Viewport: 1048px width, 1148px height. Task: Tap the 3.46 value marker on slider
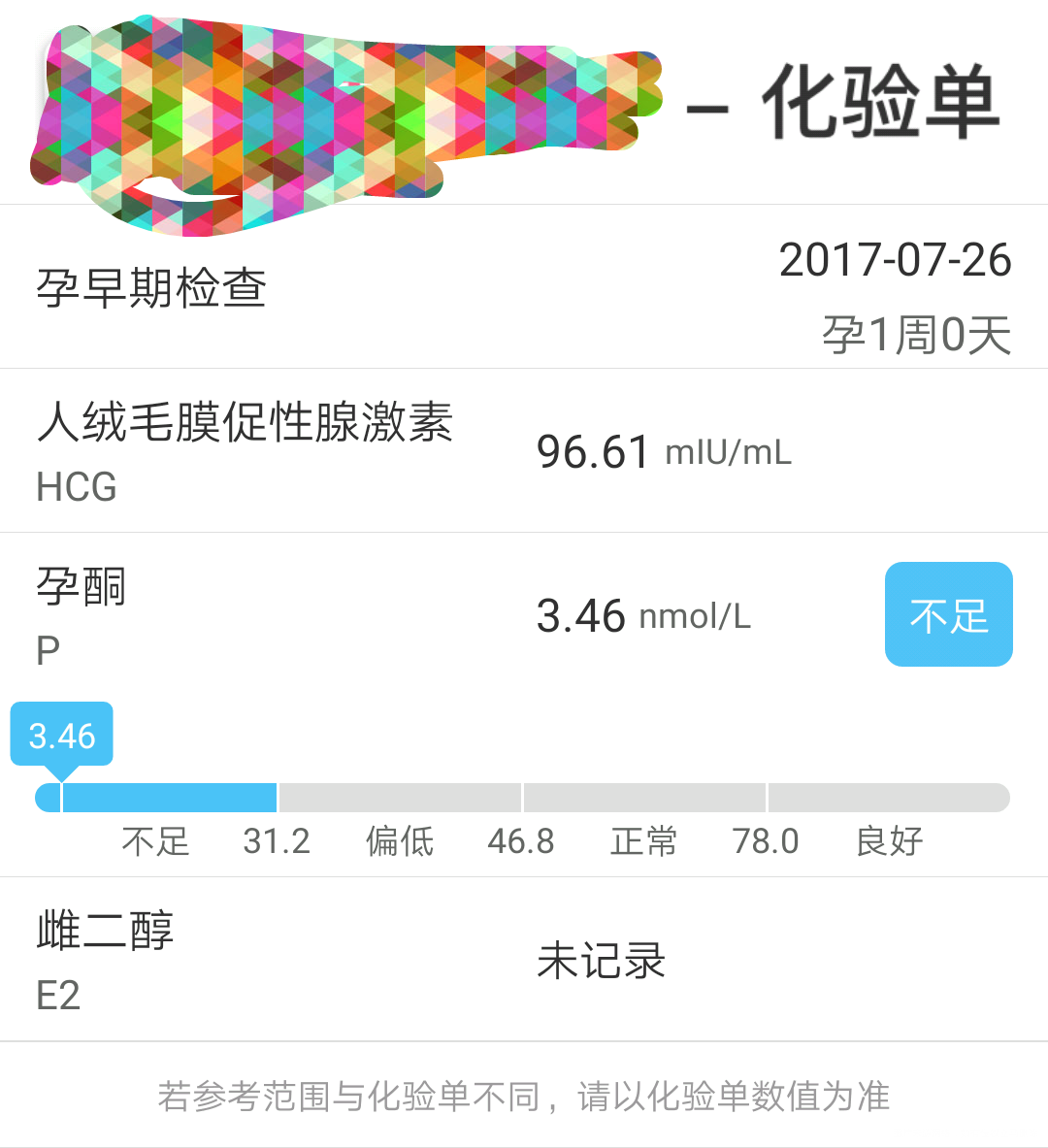coord(60,738)
